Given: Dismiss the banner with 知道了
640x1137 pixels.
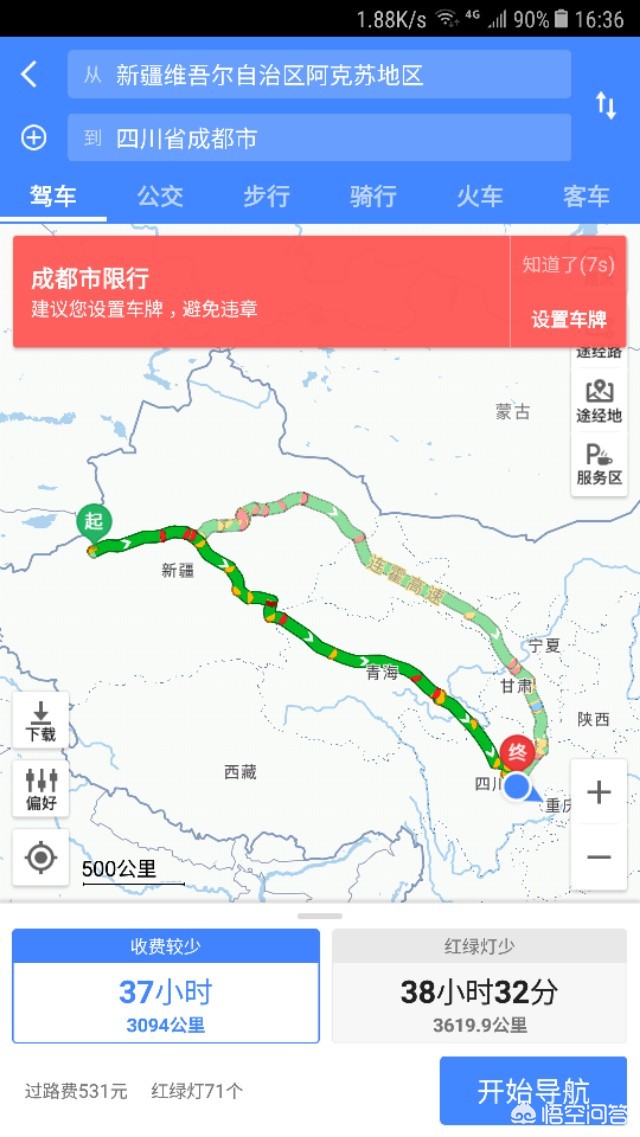Looking at the screenshot, I should pos(568,265).
